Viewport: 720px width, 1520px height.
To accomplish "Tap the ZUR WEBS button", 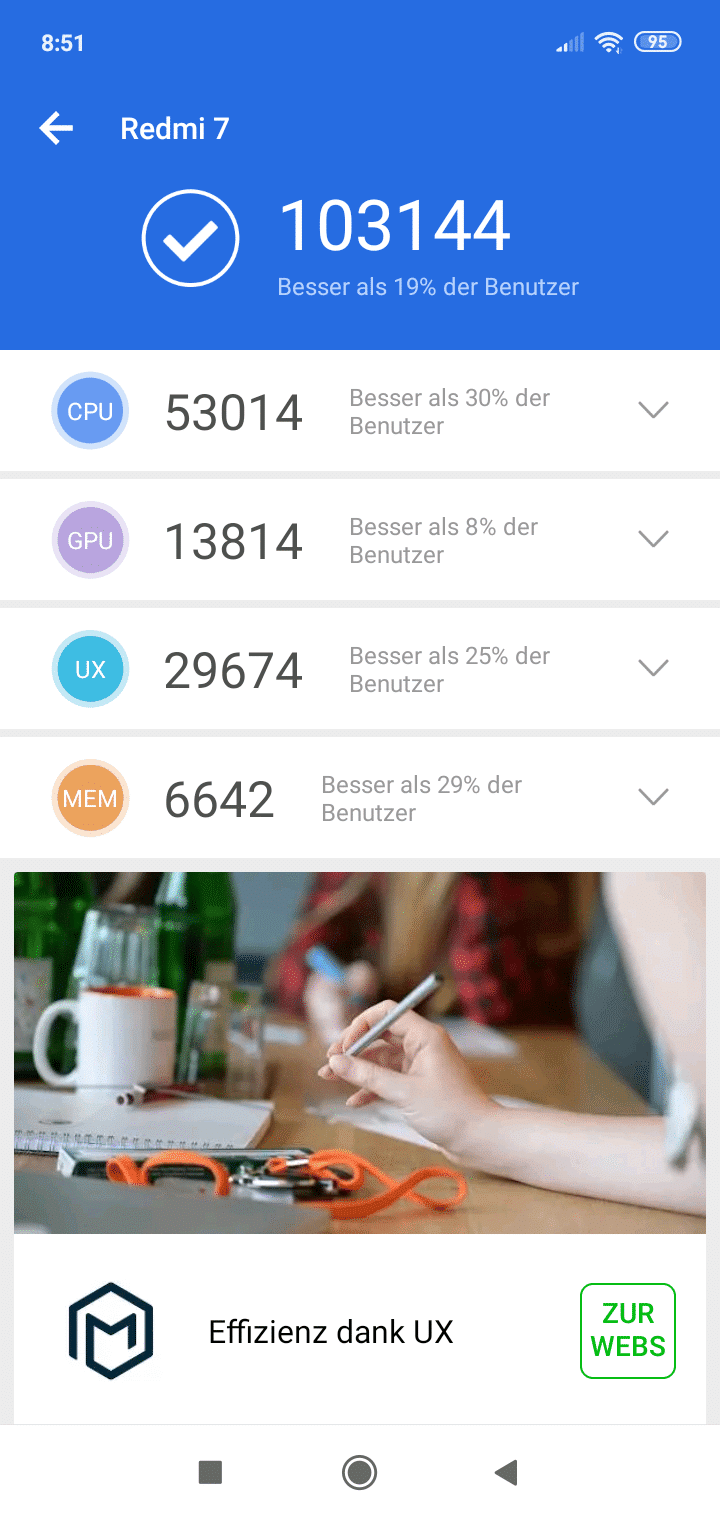I will point(628,1331).
